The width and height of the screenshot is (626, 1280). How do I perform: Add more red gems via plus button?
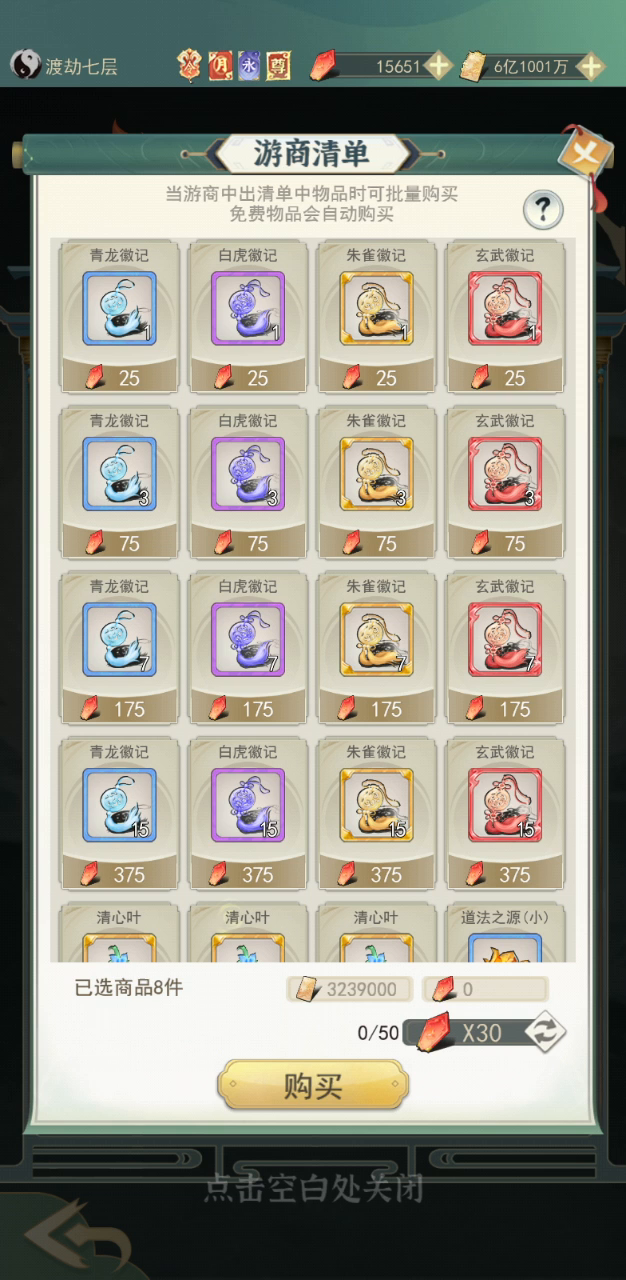point(438,67)
